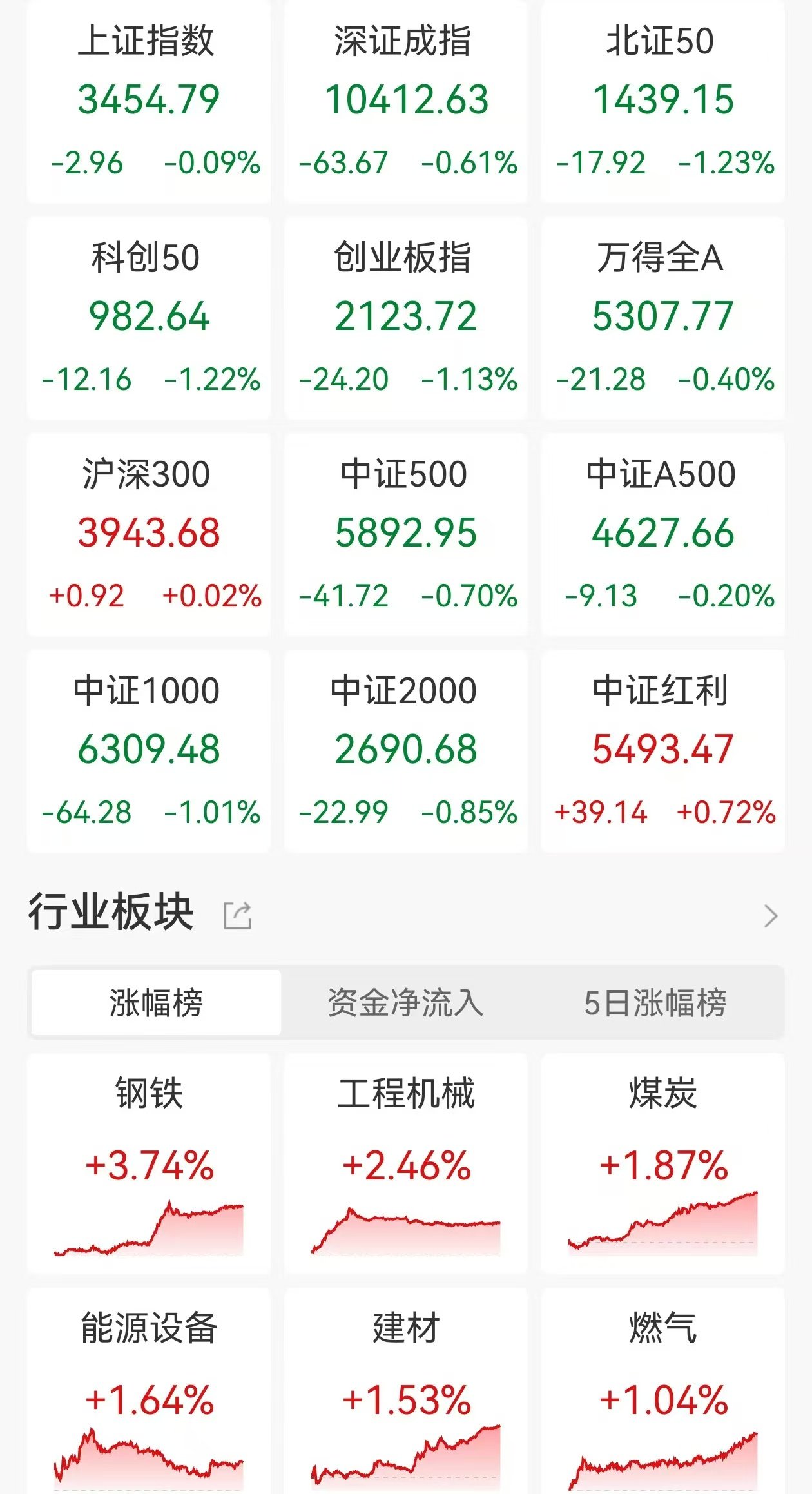Open the 建材 sector card
Viewport: 812px width, 1494px height.
(x=406, y=1391)
